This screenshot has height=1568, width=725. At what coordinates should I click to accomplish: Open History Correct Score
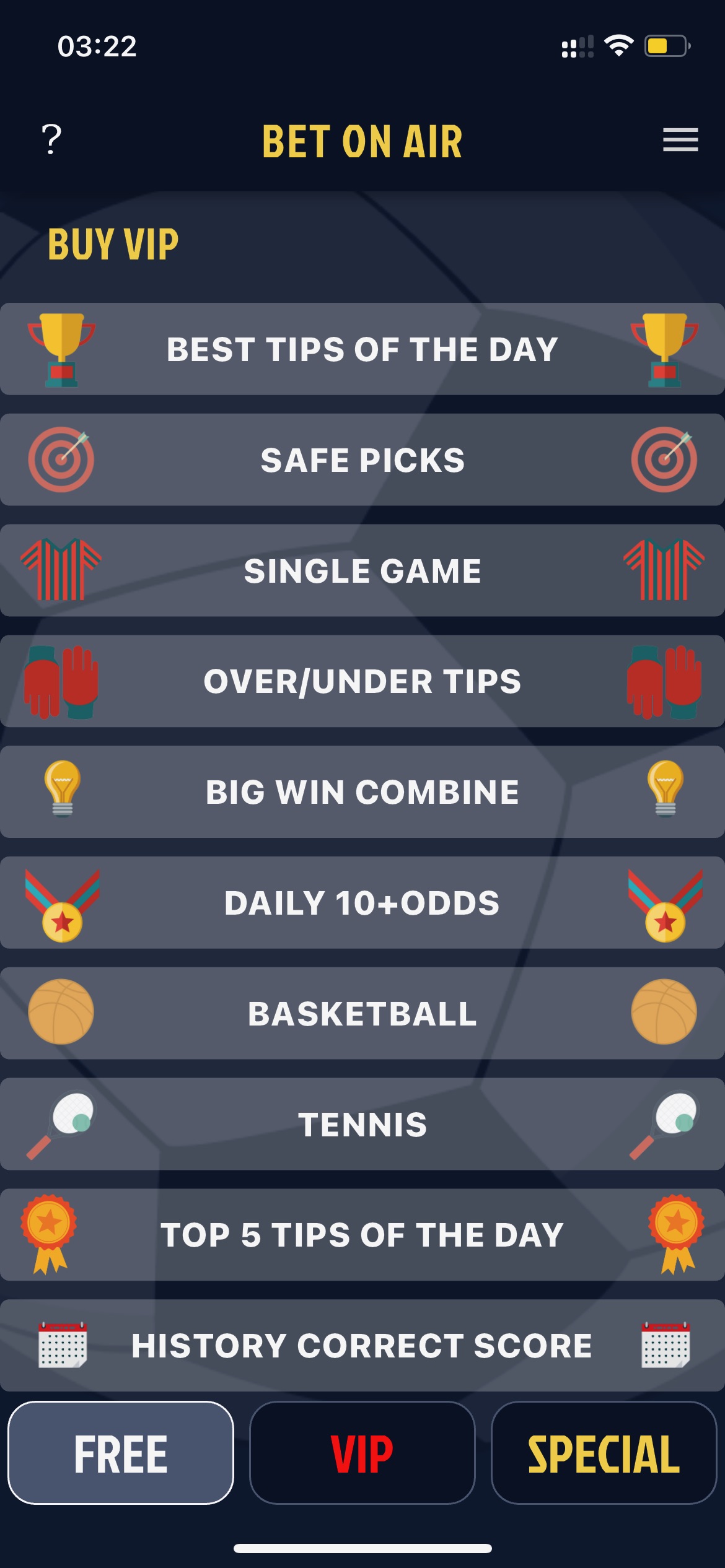coord(362,1346)
